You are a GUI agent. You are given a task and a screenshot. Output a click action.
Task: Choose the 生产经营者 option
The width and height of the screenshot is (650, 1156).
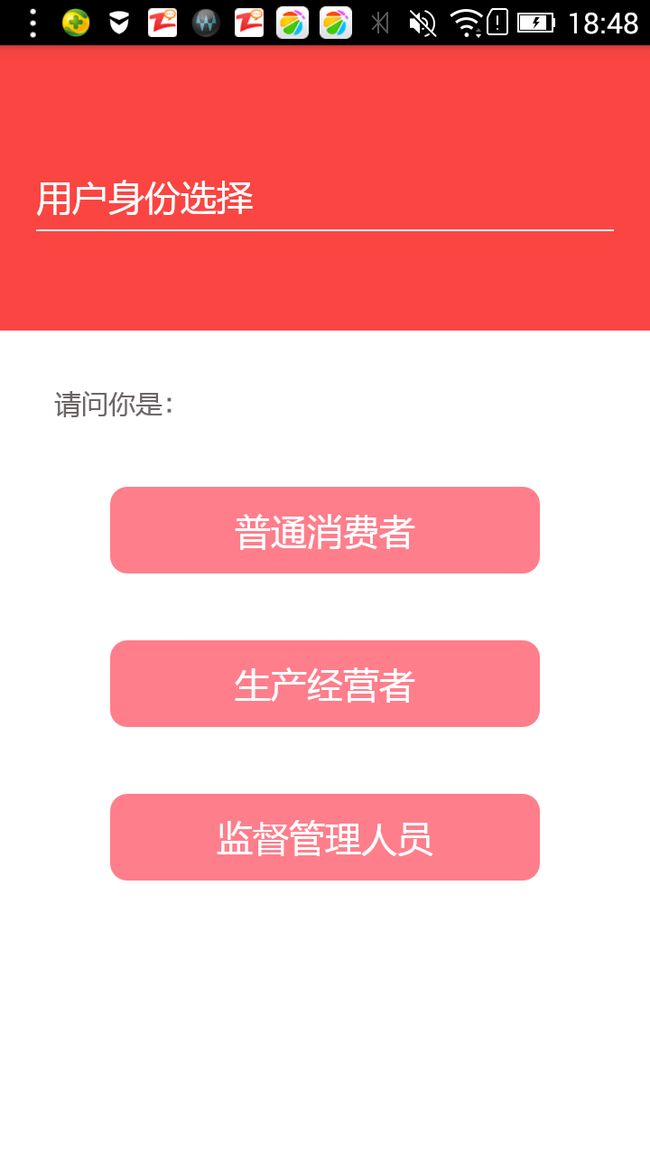325,683
